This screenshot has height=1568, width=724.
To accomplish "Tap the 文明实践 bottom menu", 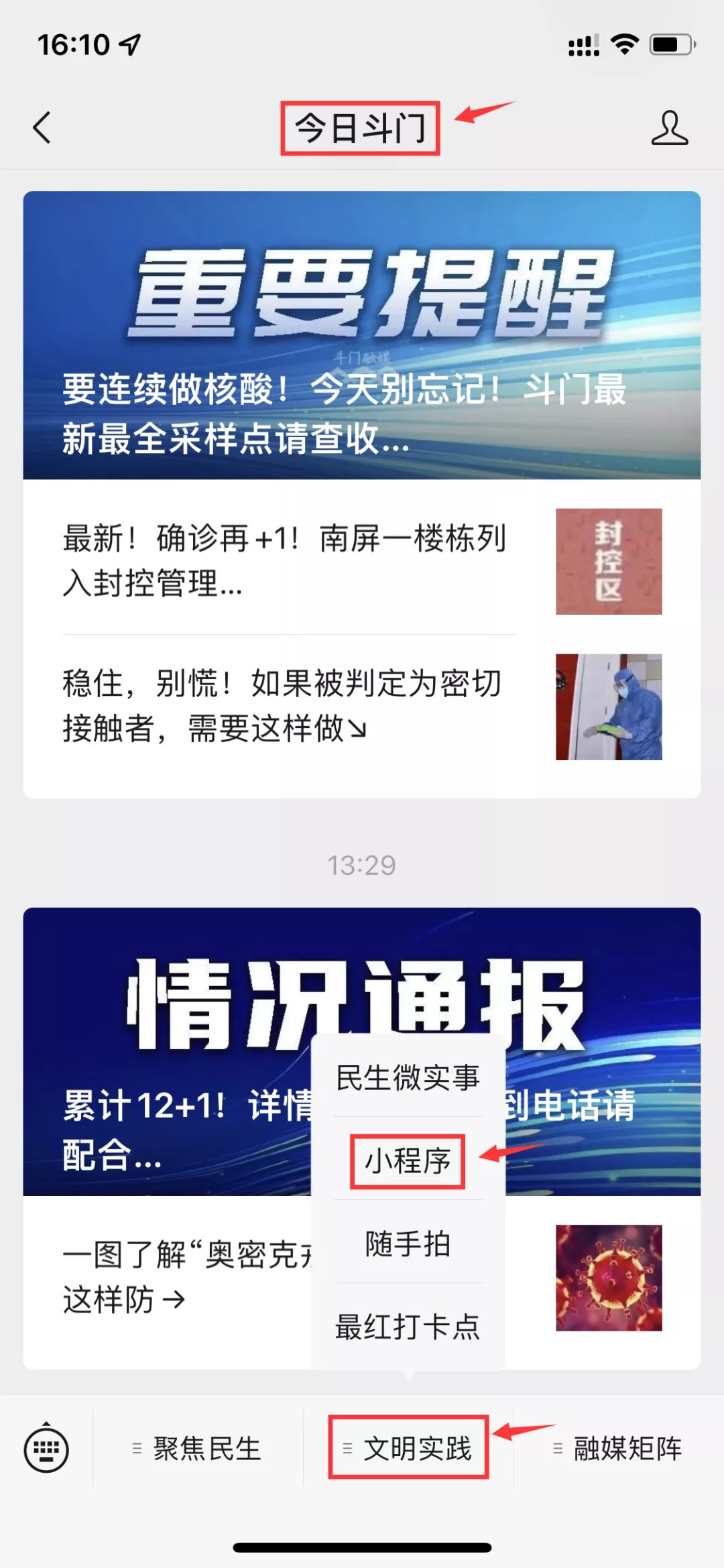I will point(408,1449).
